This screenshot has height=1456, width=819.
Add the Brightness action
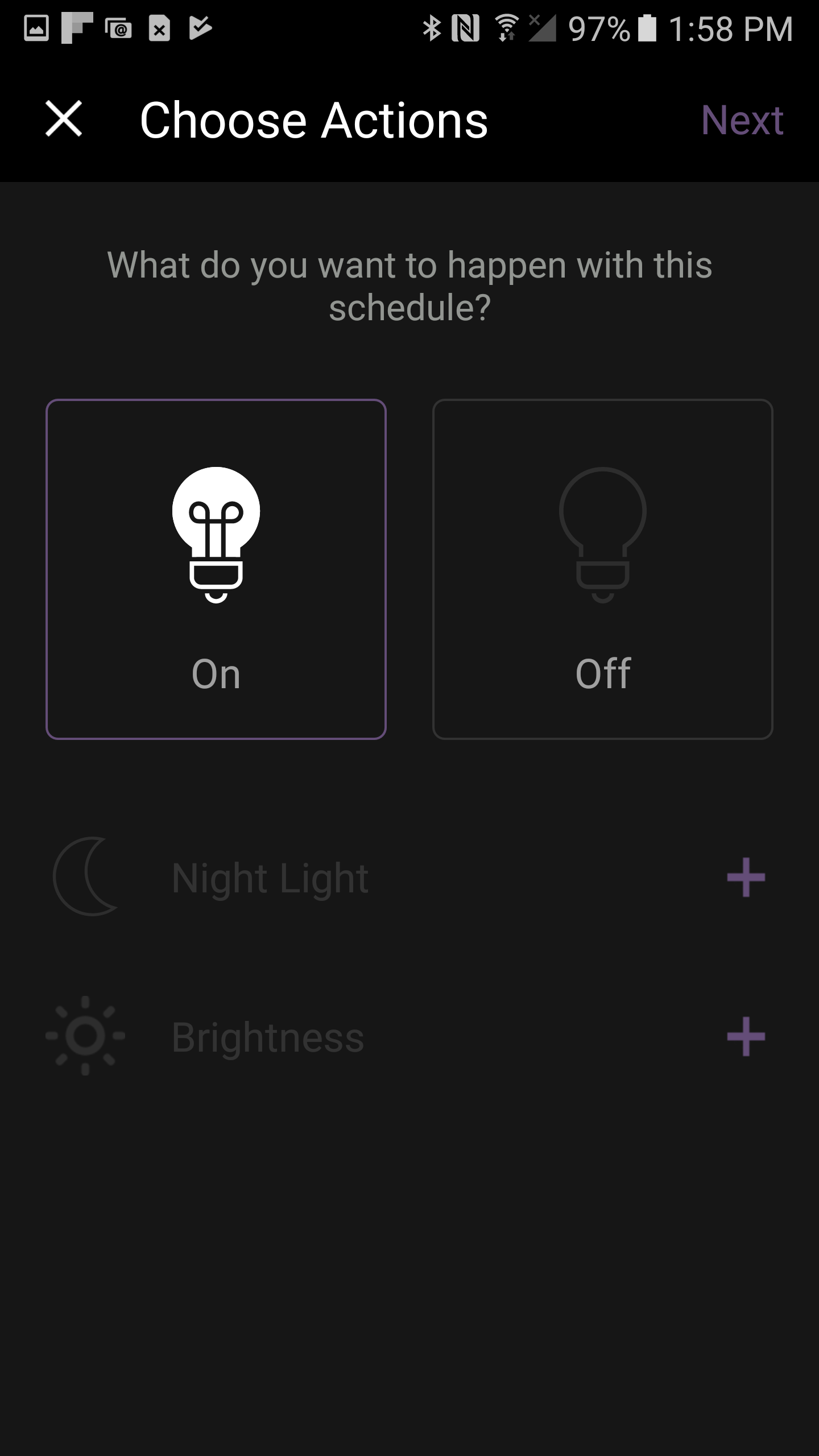coord(746,1036)
